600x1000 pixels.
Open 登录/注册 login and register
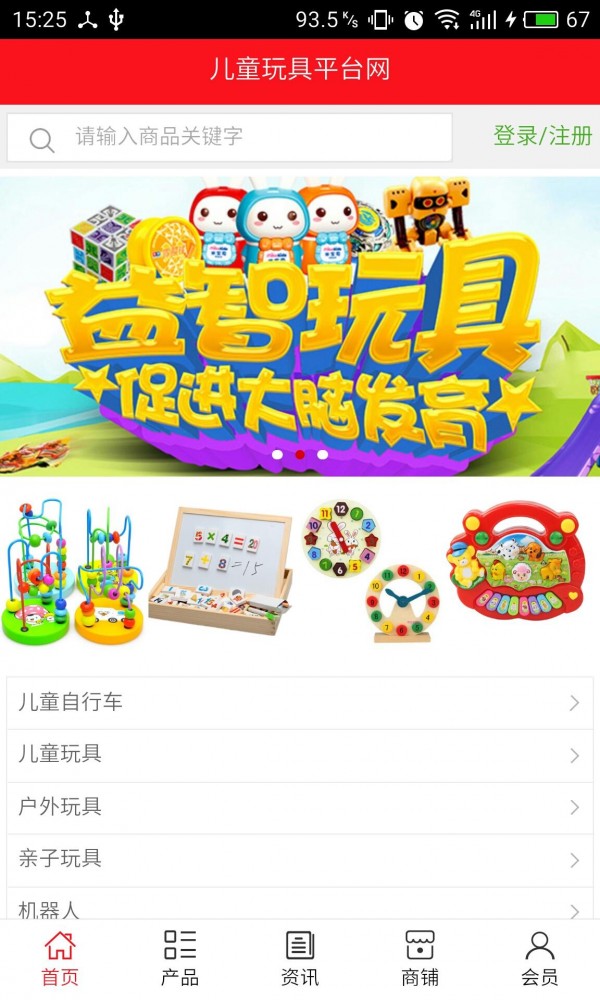pyautogui.click(x=543, y=136)
